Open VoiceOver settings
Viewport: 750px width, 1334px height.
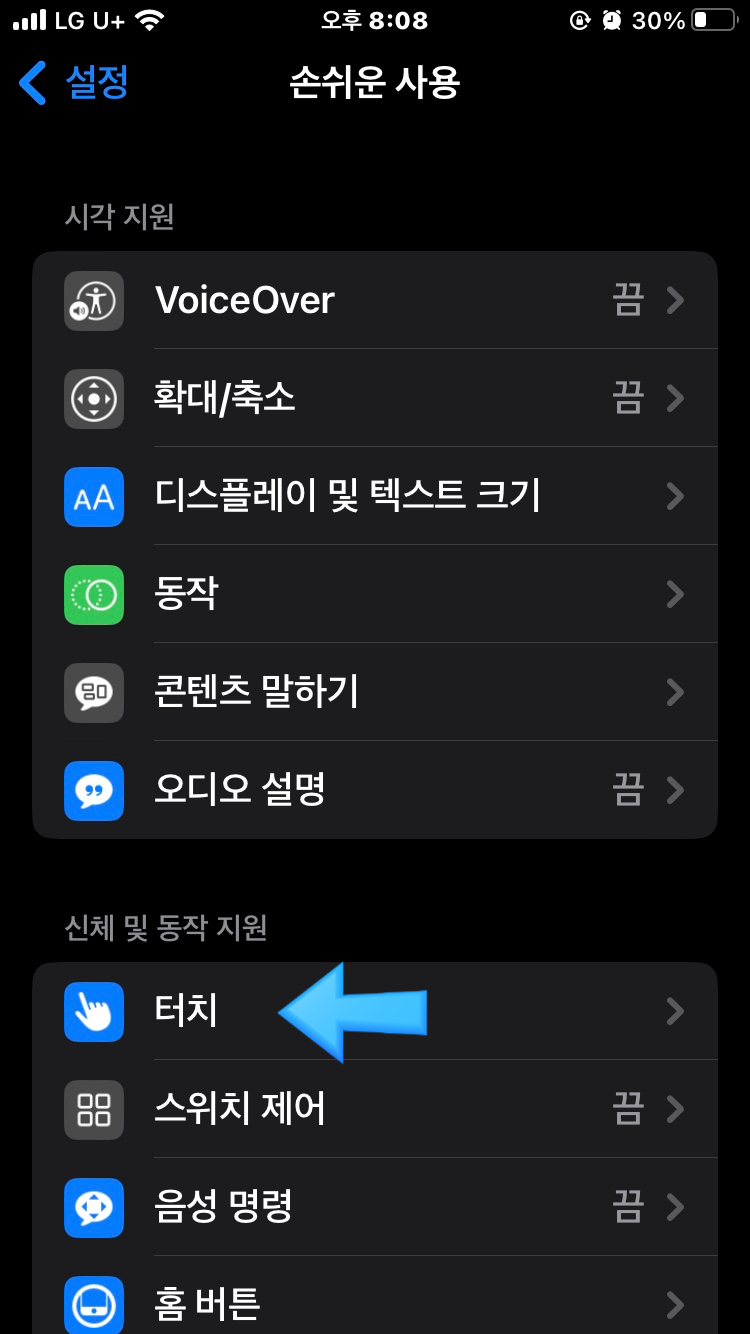[375, 300]
